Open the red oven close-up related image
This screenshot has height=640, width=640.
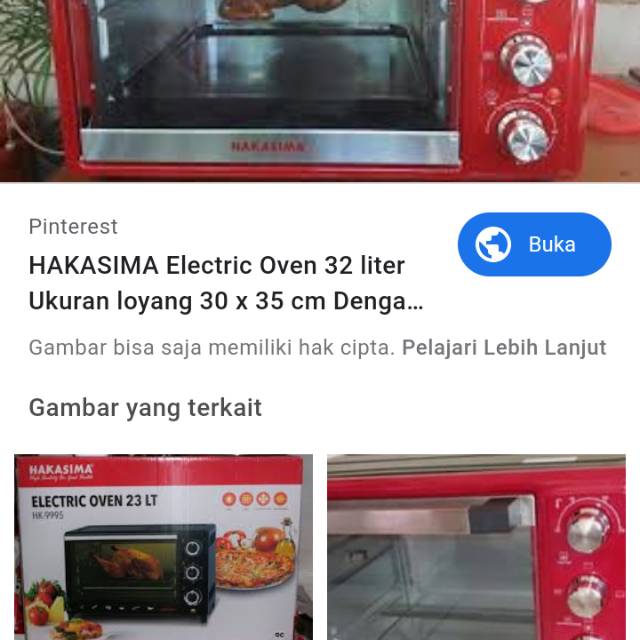point(476,547)
